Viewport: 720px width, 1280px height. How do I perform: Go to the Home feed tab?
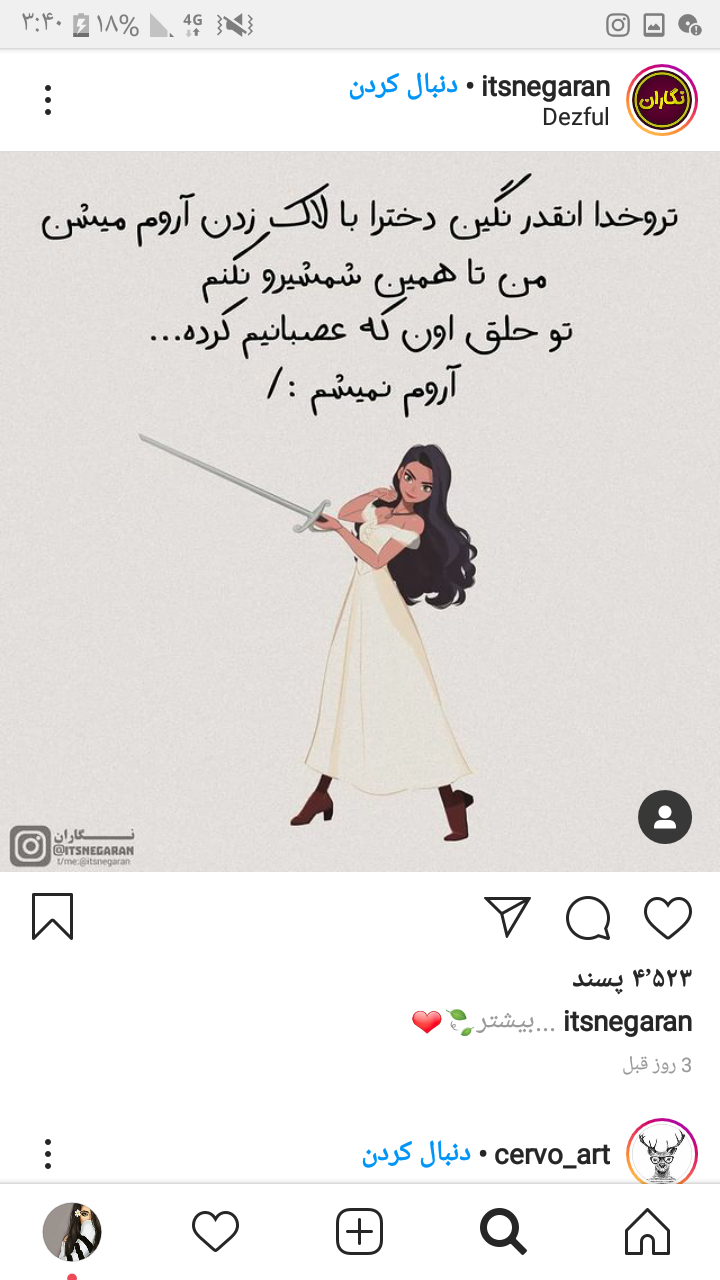647,1232
